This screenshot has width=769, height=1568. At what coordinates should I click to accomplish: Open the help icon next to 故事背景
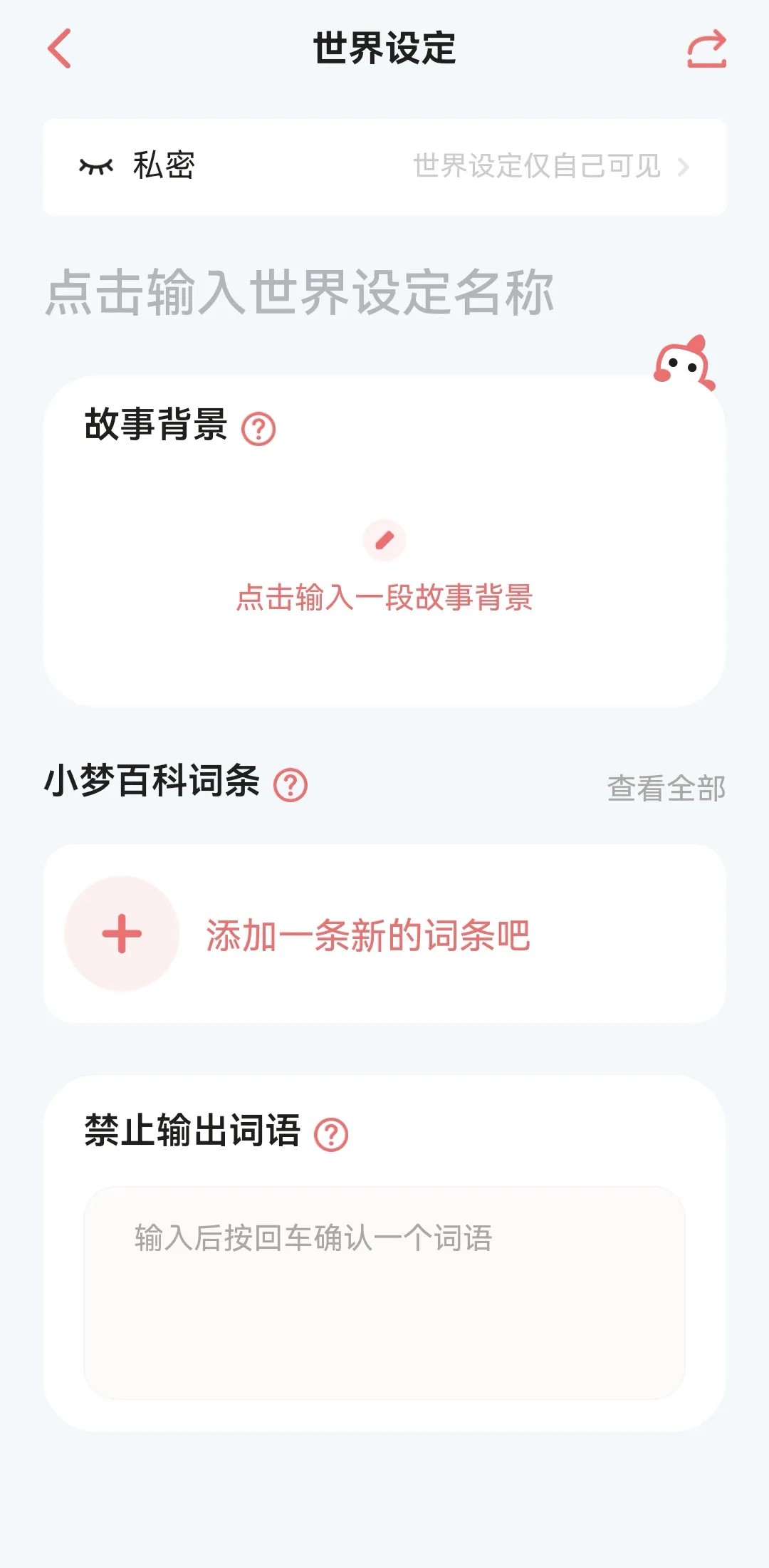click(x=259, y=427)
